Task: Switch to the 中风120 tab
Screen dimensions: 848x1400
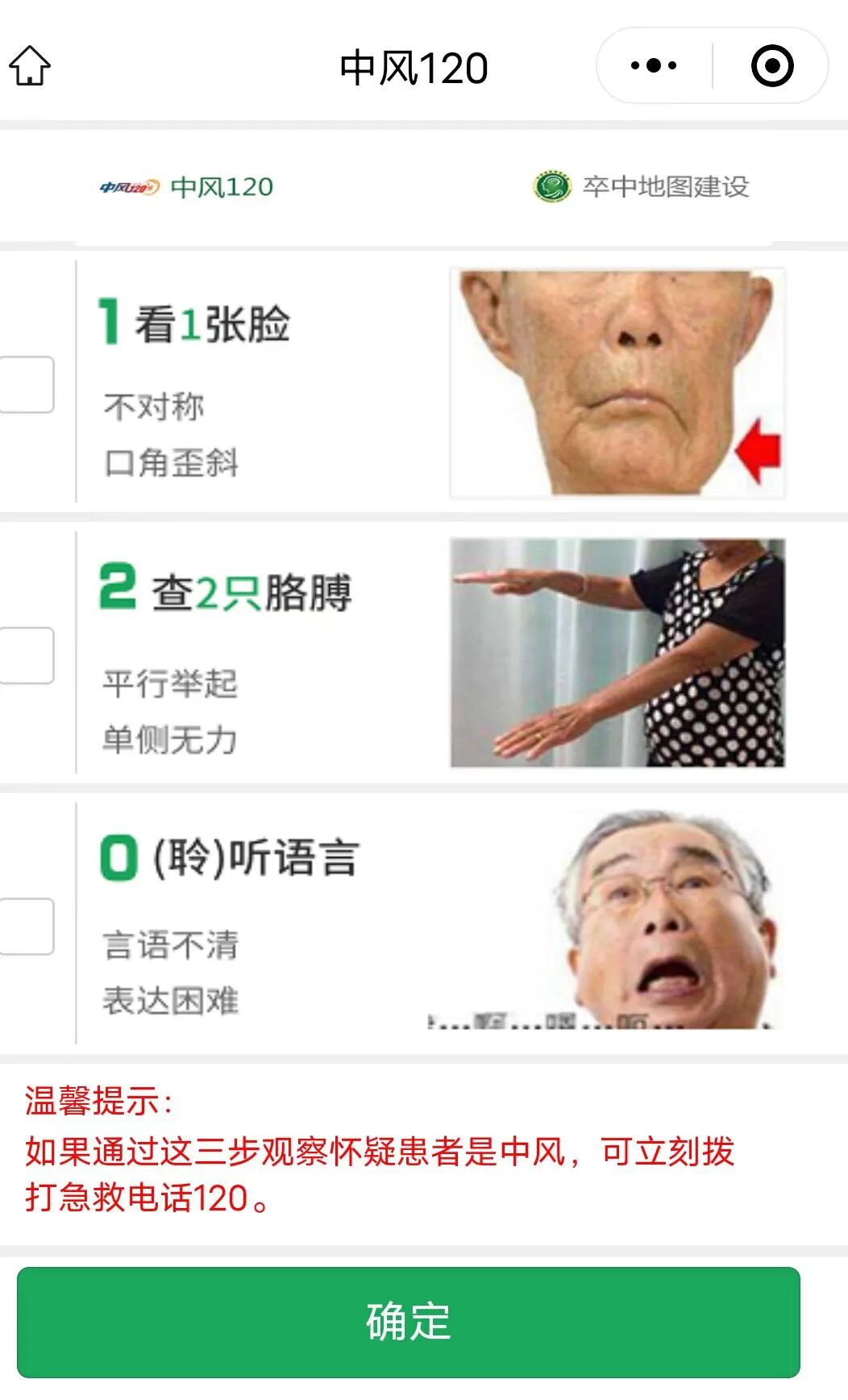Action: [x=187, y=187]
